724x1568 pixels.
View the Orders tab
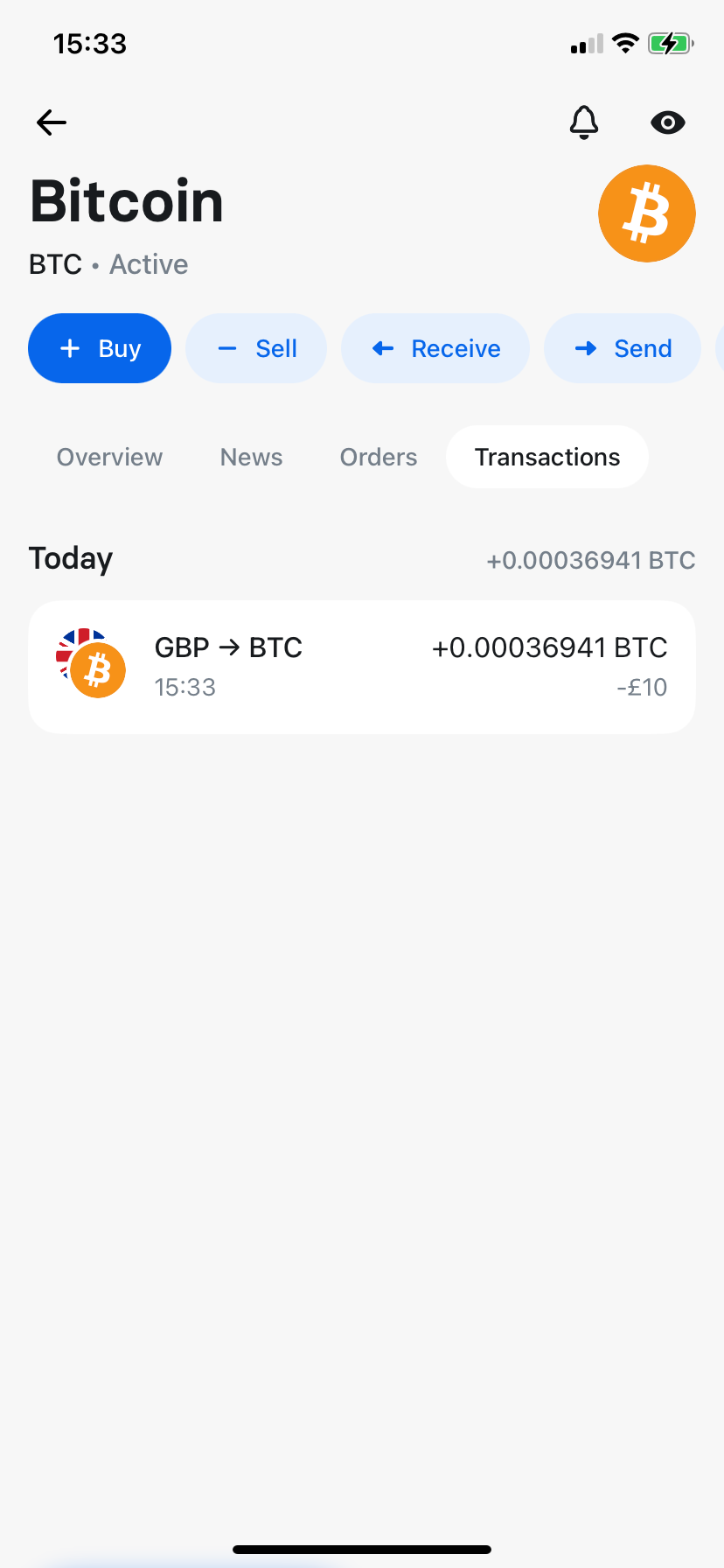379,457
